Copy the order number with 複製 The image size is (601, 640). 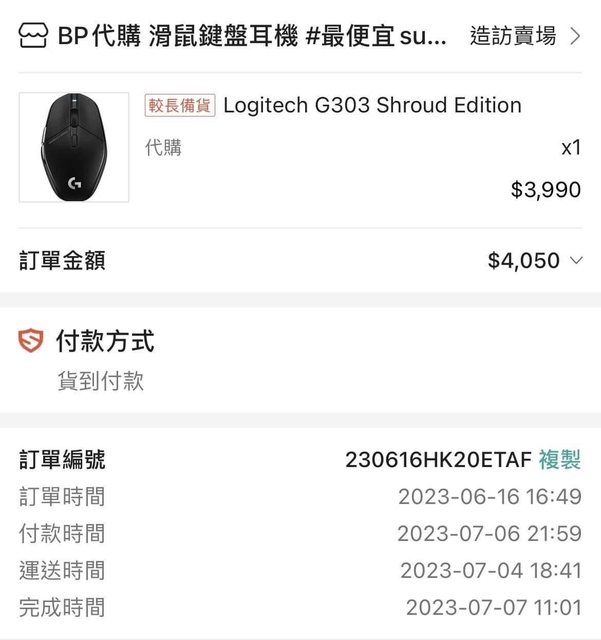pyautogui.click(x=559, y=460)
